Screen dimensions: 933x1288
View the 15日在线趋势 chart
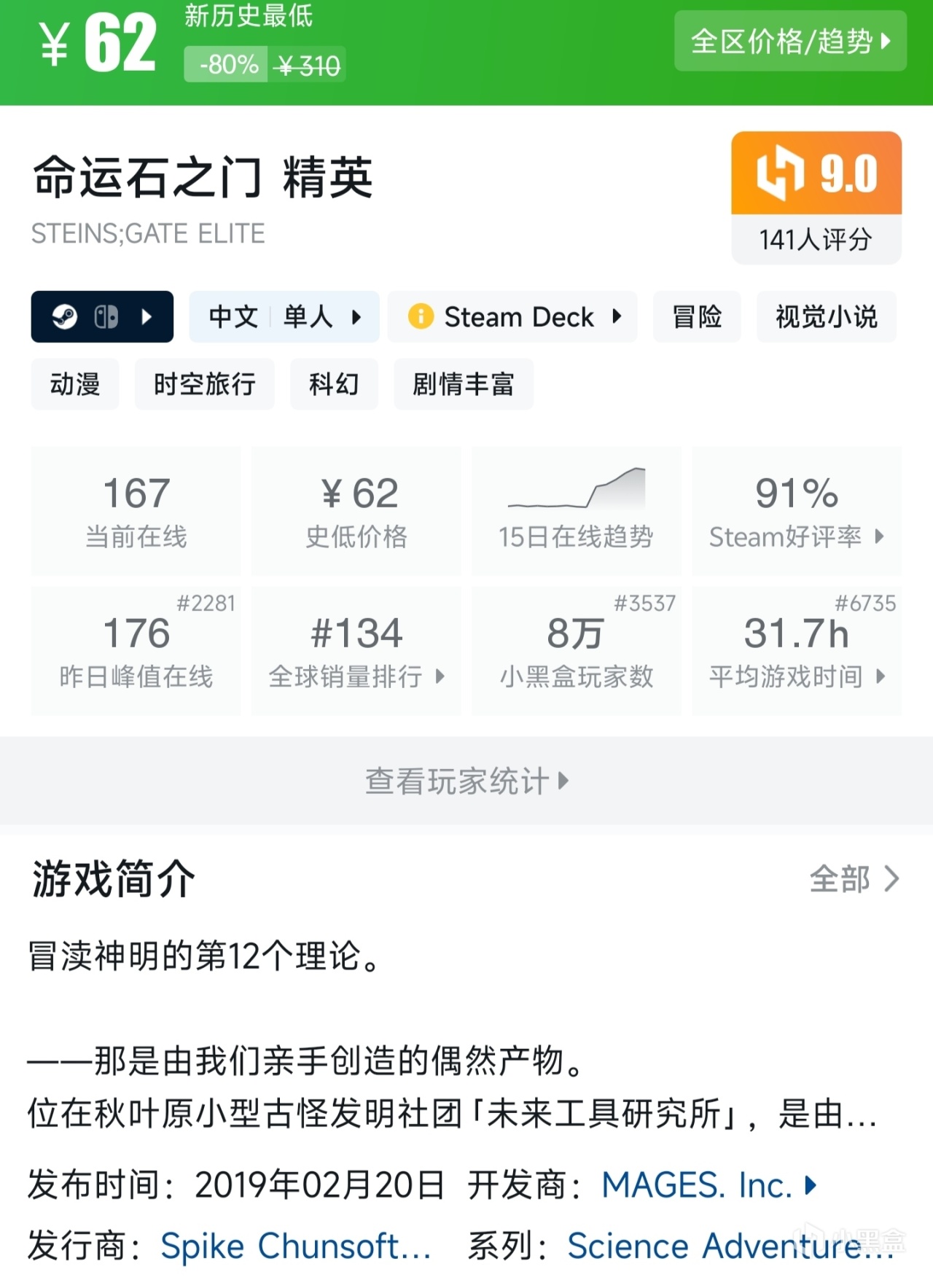pos(576,511)
